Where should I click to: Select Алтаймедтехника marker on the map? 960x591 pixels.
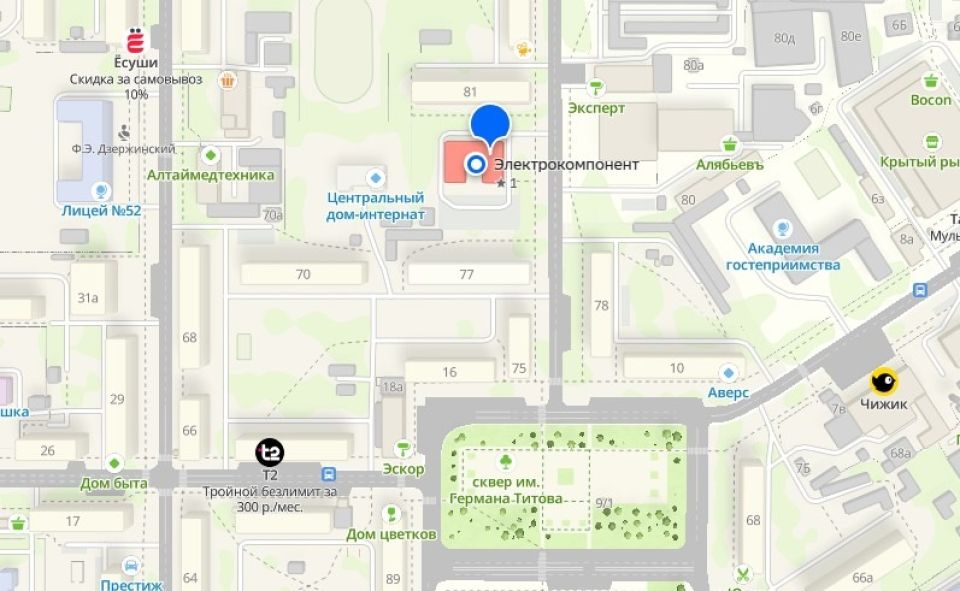coord(210,155)
